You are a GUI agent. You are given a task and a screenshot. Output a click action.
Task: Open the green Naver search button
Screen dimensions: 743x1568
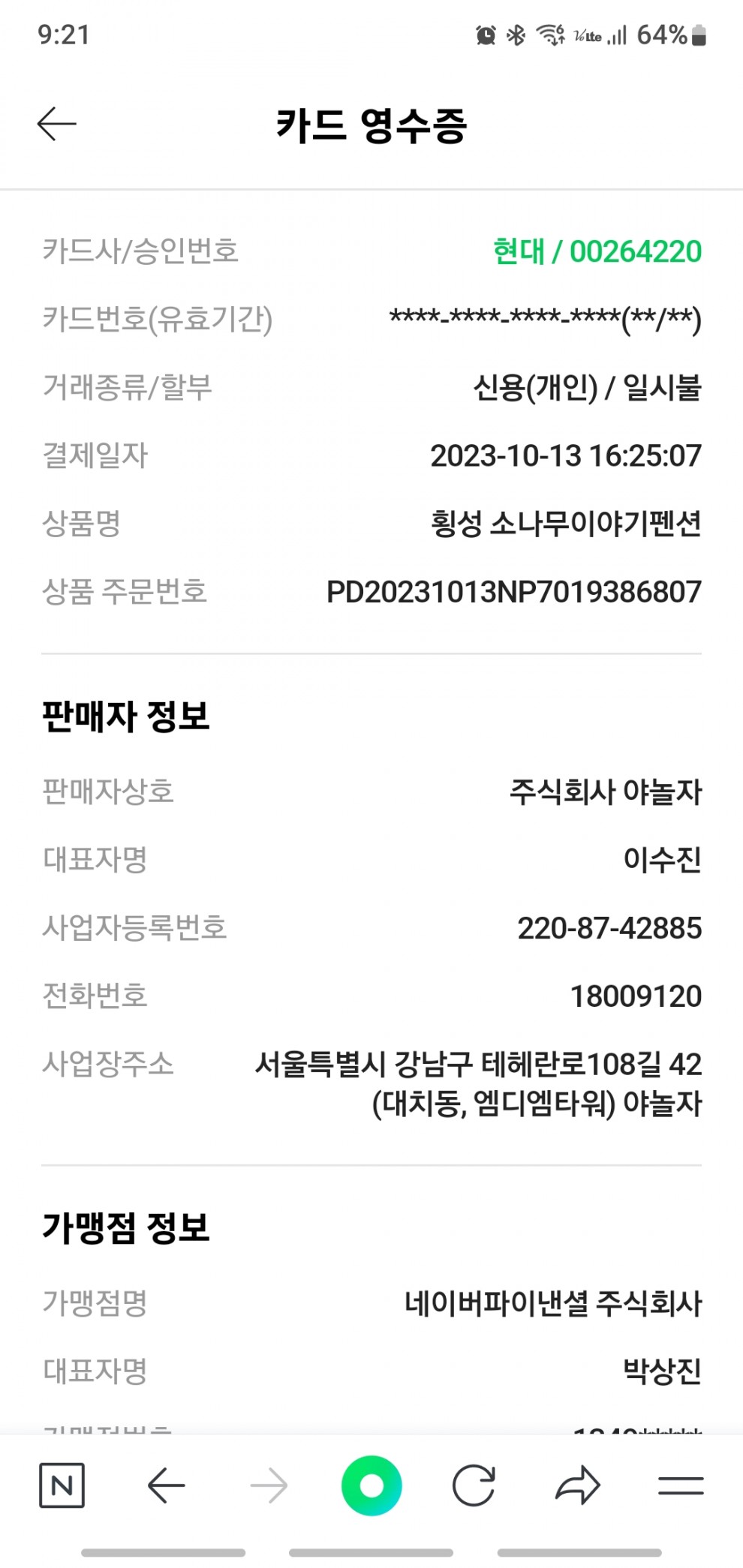click(x=371, y=1485)
